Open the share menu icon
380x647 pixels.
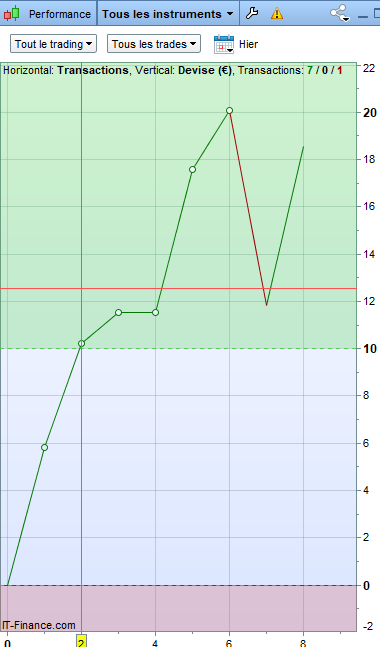340,13
